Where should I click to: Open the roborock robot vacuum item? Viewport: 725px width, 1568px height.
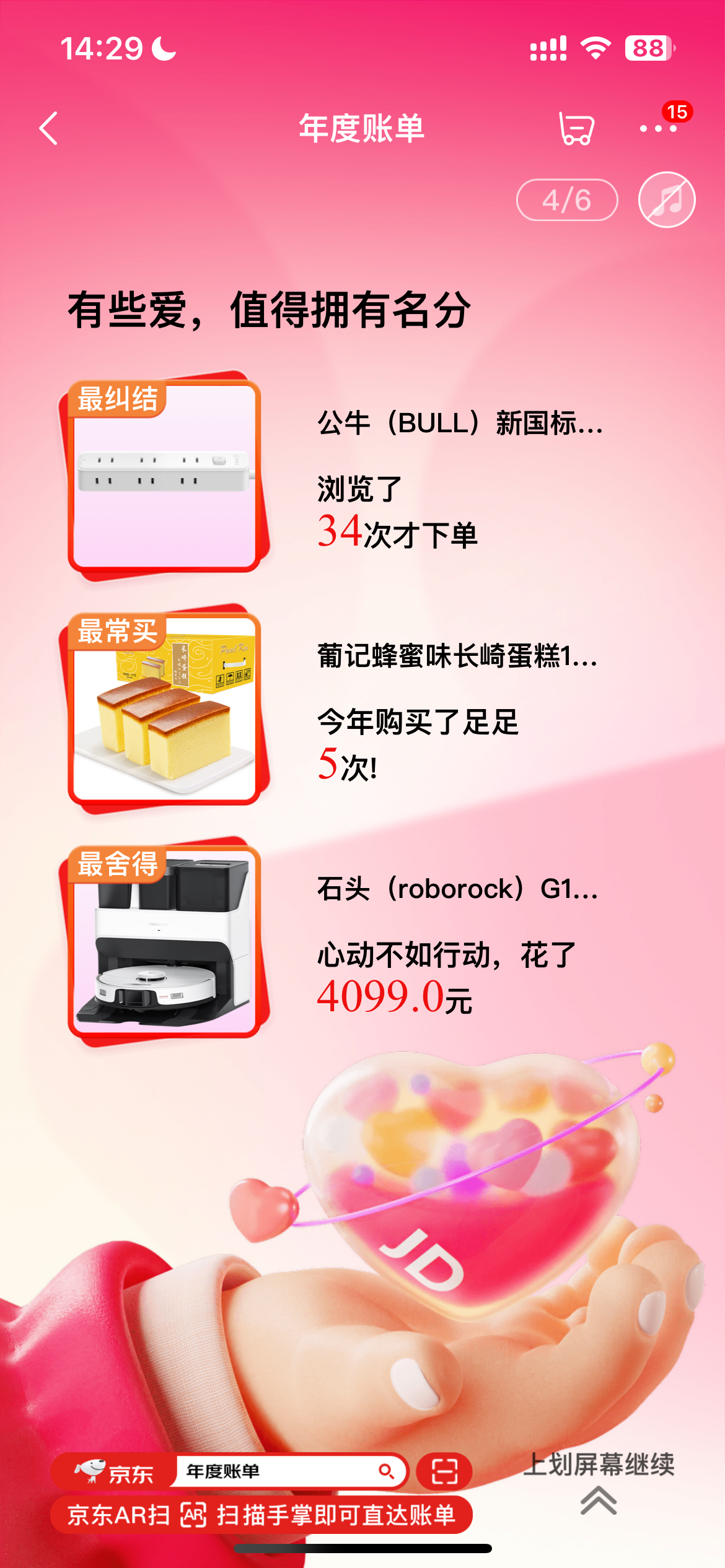pos(164,941)
